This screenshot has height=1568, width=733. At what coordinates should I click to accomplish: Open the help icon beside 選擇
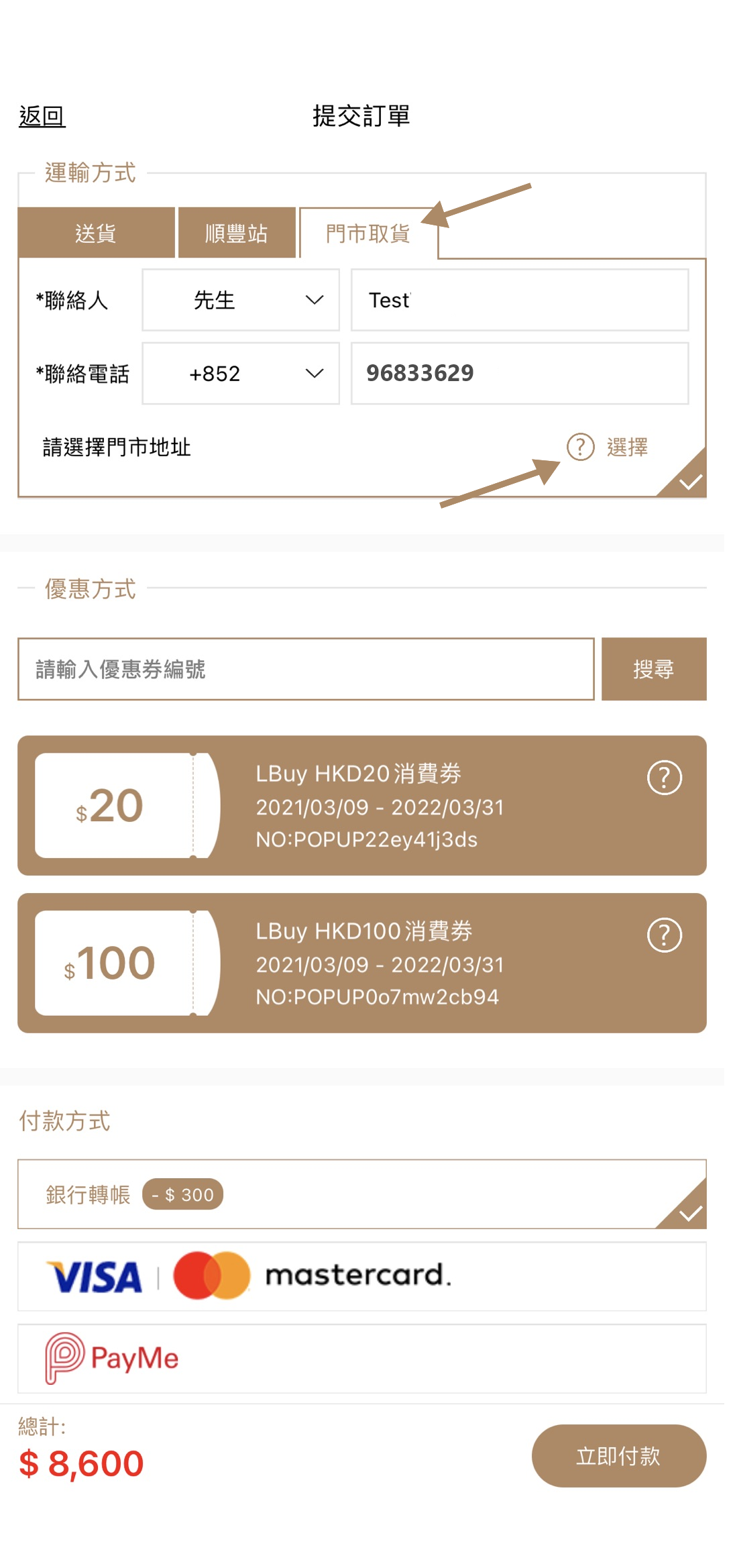tap(581, 447)
